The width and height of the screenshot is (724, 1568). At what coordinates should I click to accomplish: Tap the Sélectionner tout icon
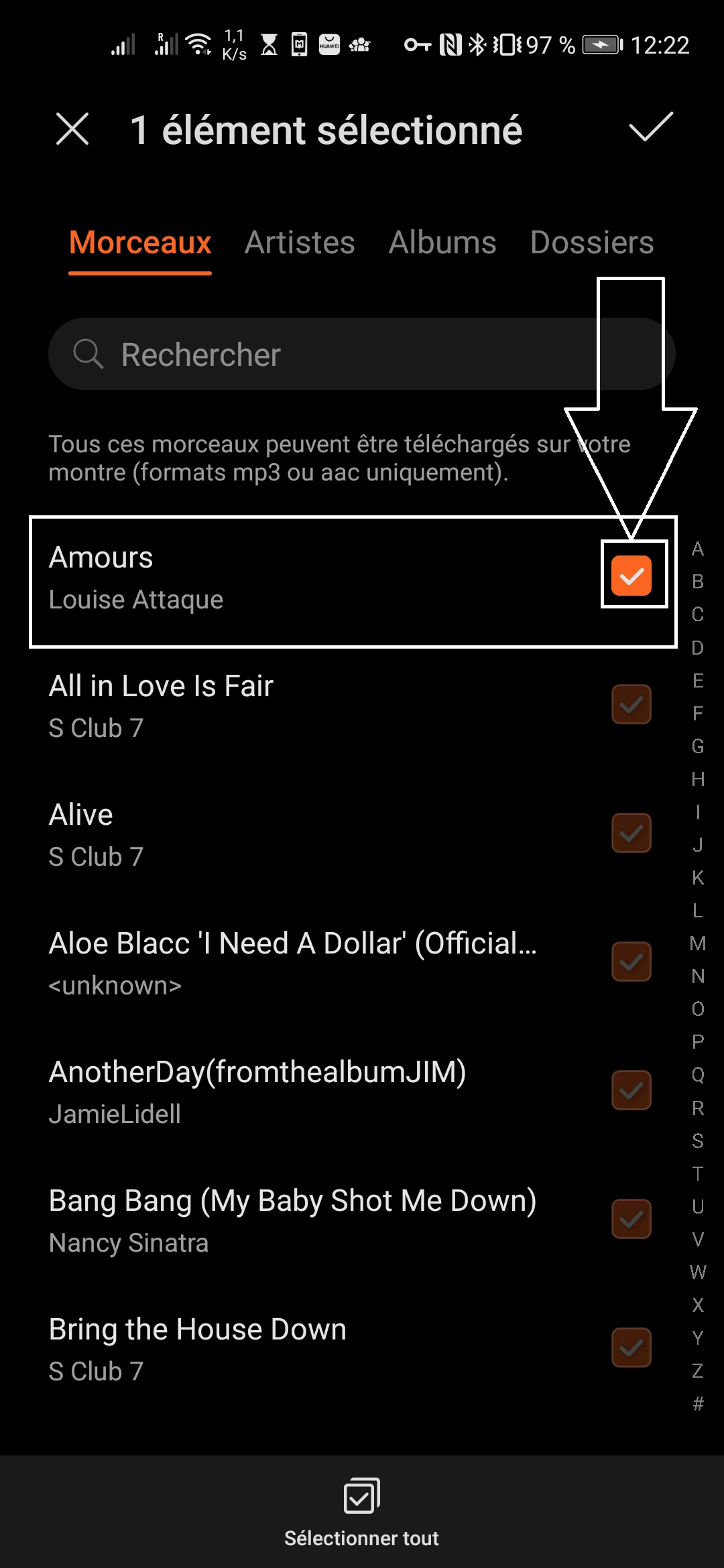point(361,1495)
